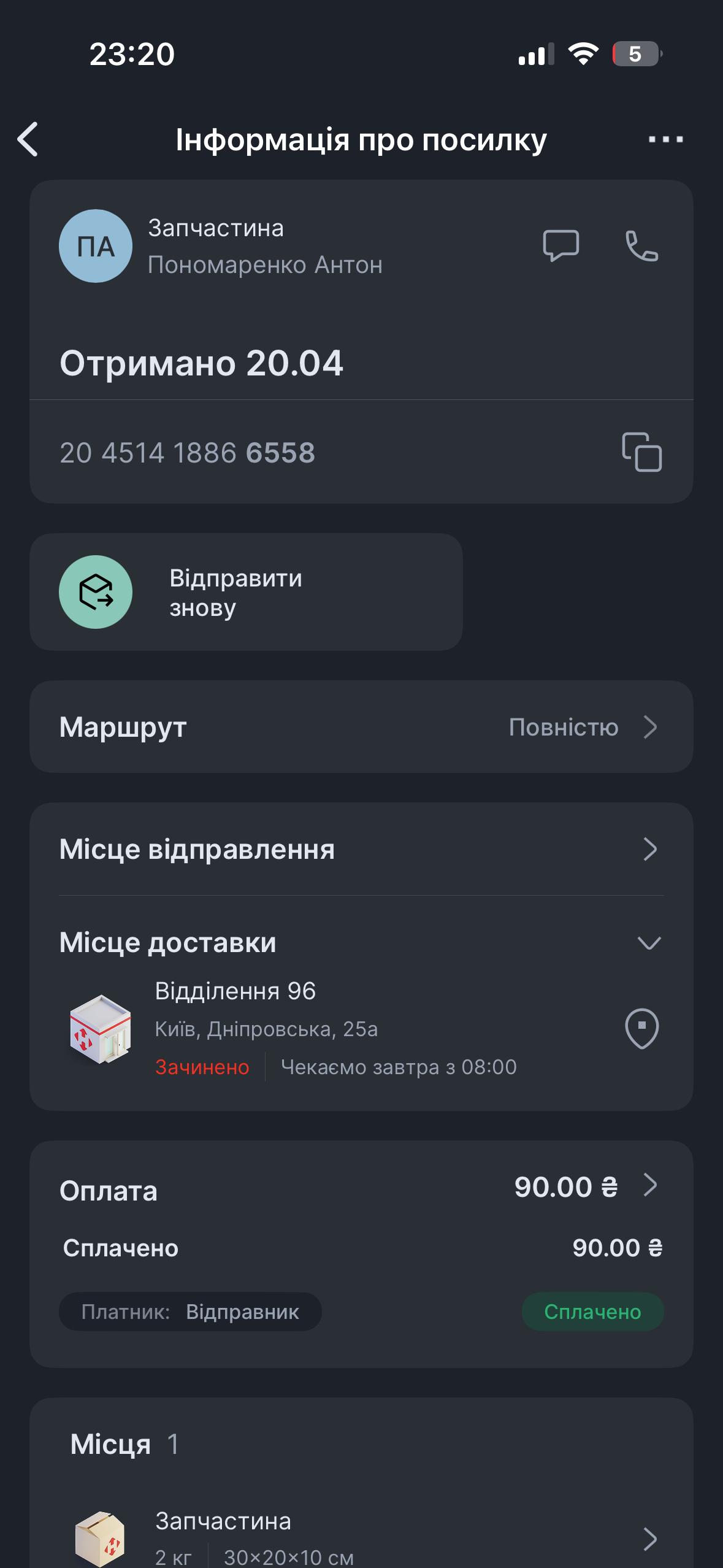The height and width of the screenshot is (1568, 723).
Task: Collapse the Місце доставки section
Action: (x=649, y=943)
